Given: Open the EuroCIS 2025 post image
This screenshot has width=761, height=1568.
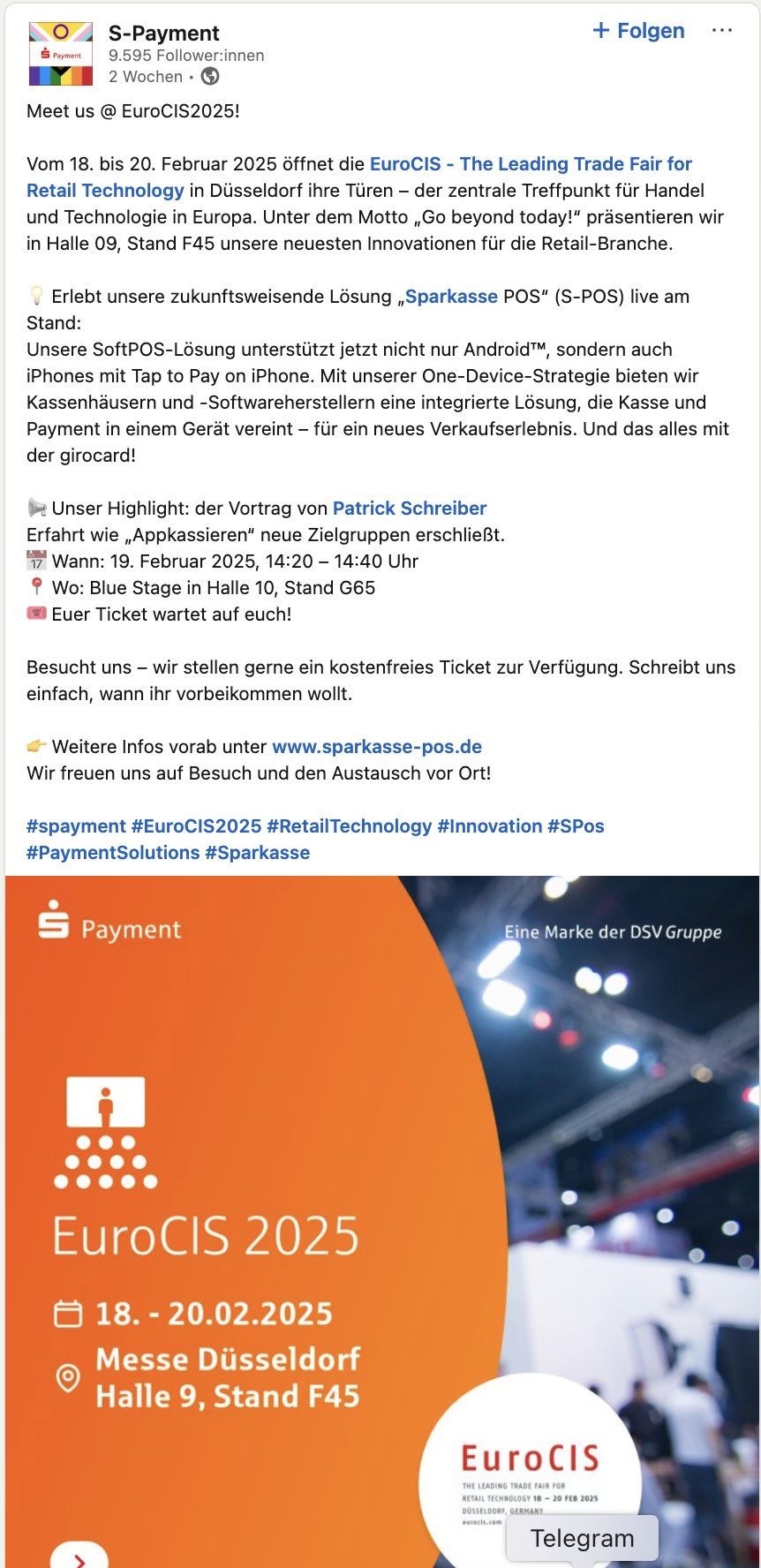Looking at the screenshot, I should pyautogui.click(x=381, y=1218).
